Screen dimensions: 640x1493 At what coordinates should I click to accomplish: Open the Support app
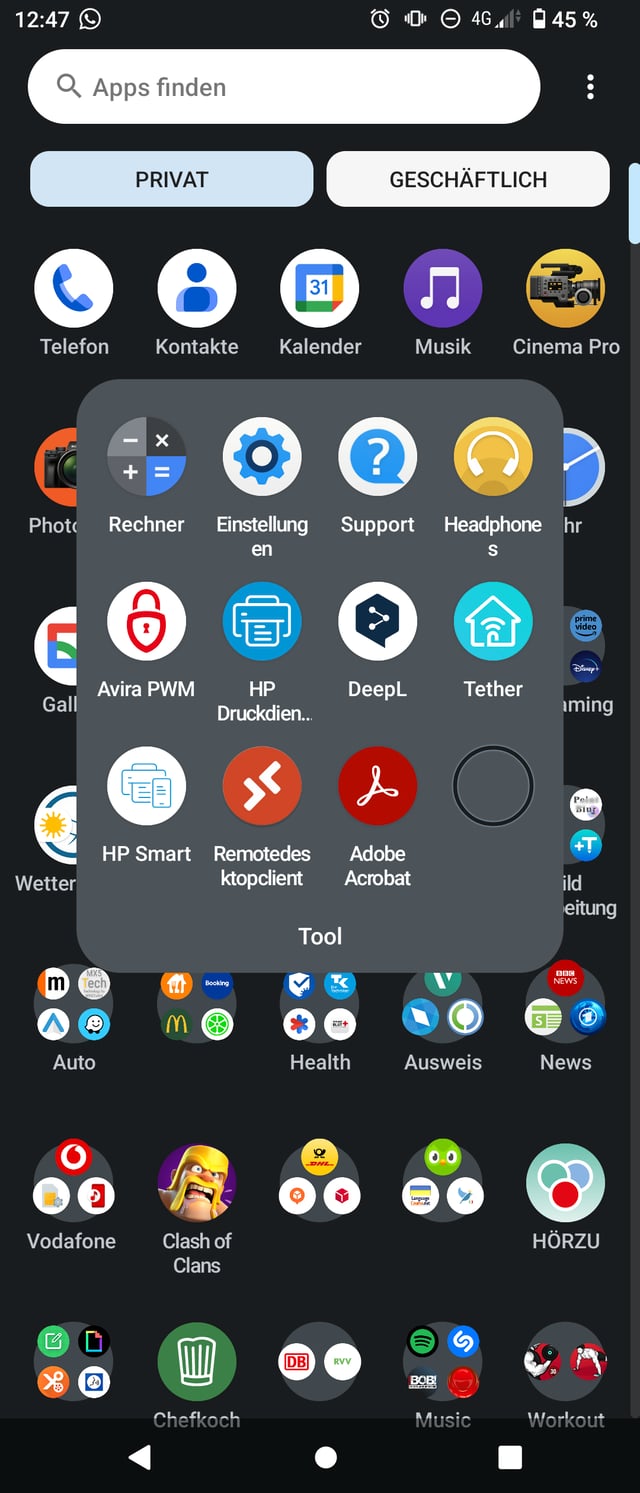click(377, 458)
